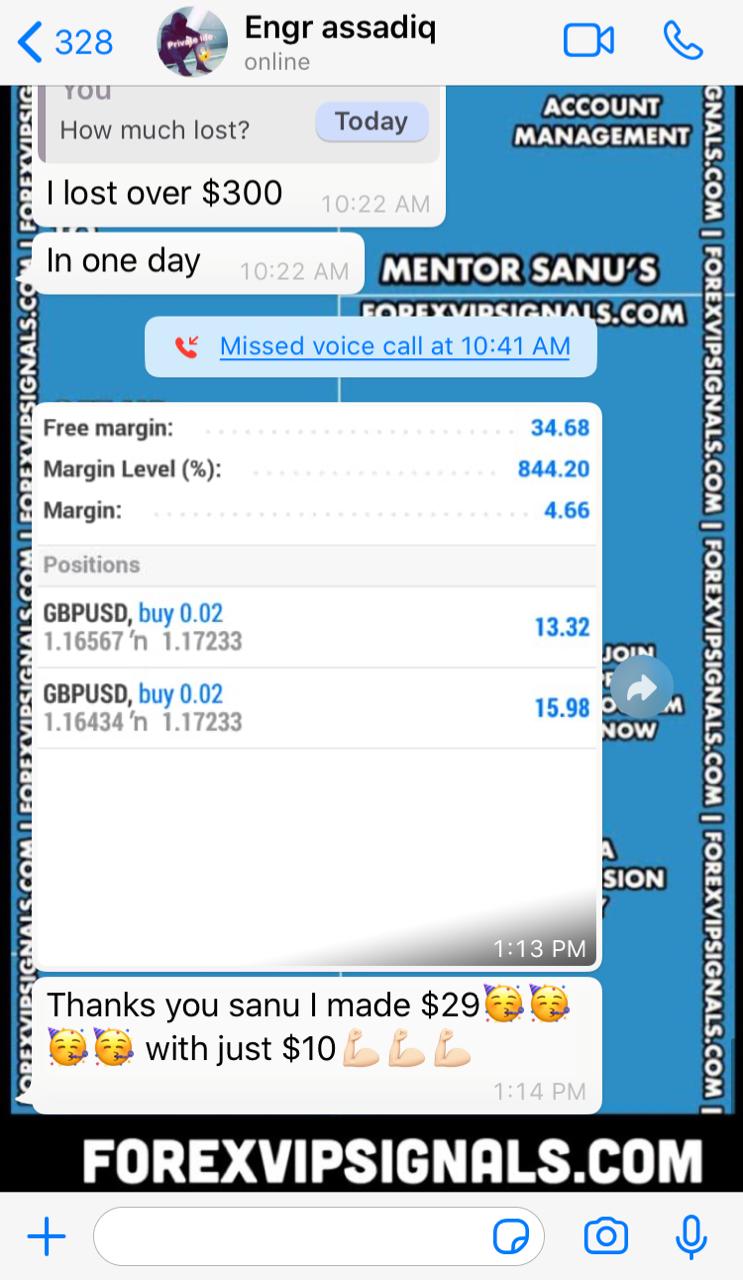This screenshot has height=1280, width=743.
Task: Tap the missed voice call link
Action: point(394,346)
